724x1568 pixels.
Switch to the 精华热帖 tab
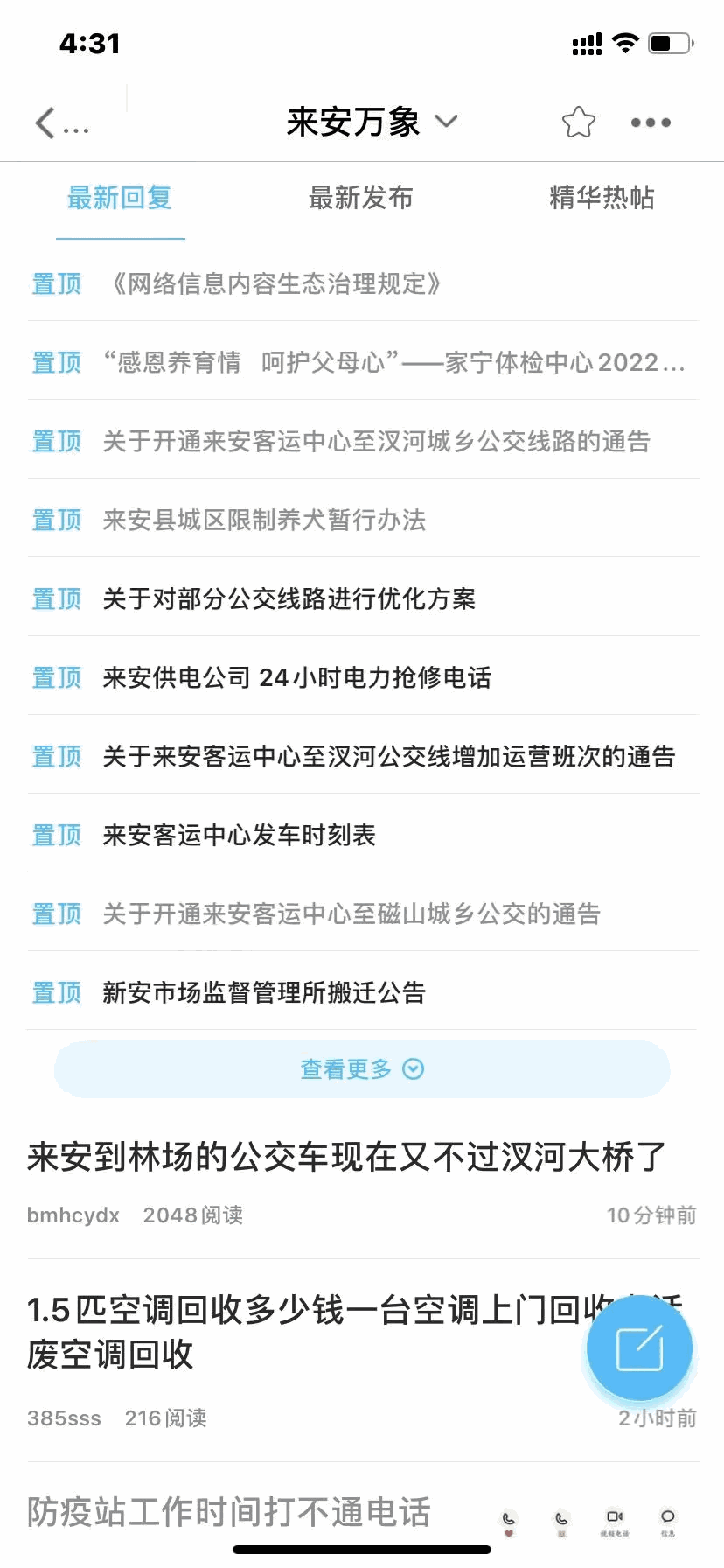click(x=602, y=198)
